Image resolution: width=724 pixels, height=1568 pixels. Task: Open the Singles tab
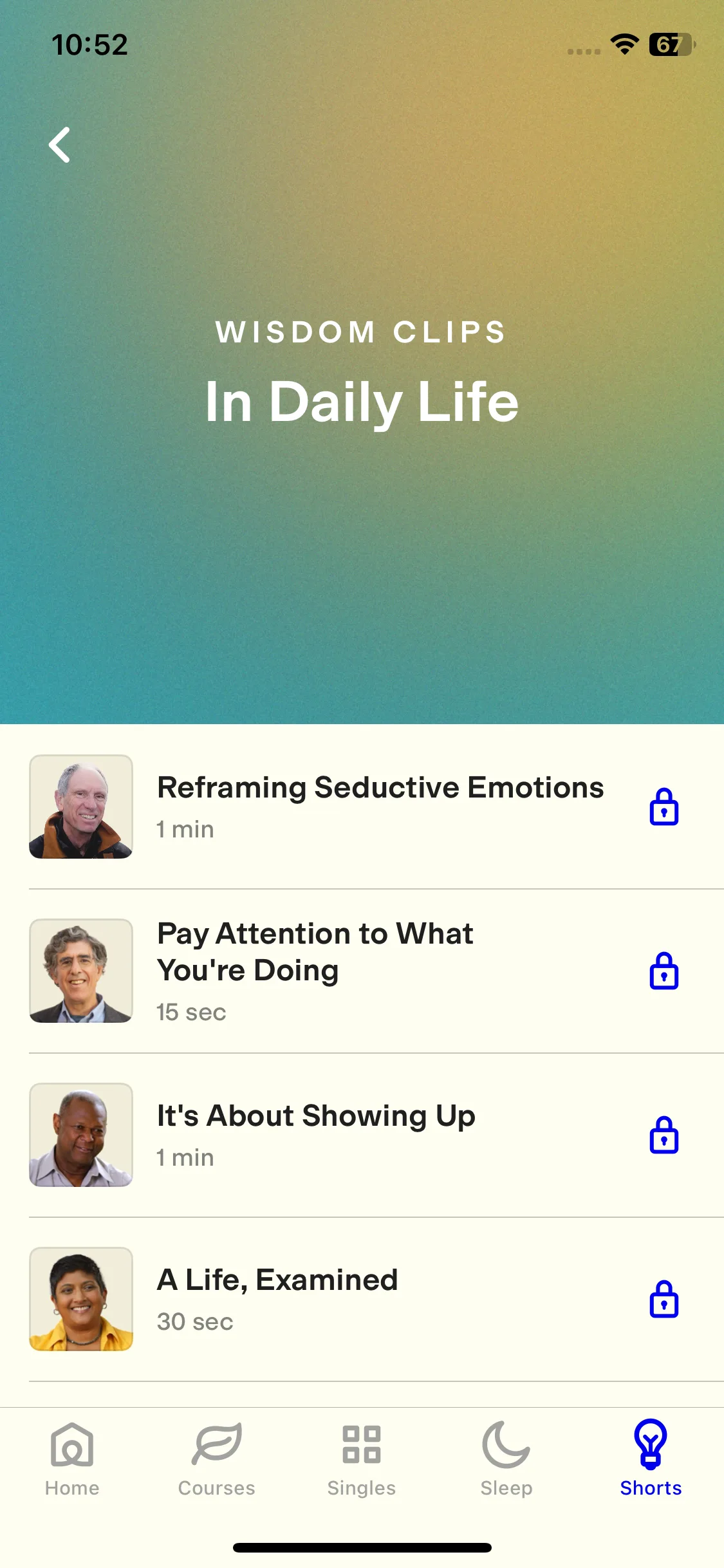tap(362, 1460)
